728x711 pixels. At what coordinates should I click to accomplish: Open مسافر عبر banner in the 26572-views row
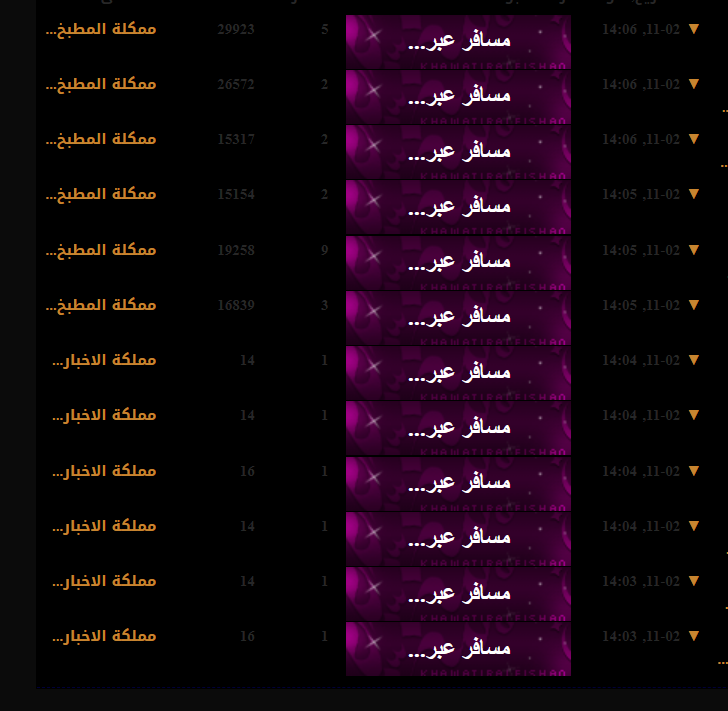(458, 96)
